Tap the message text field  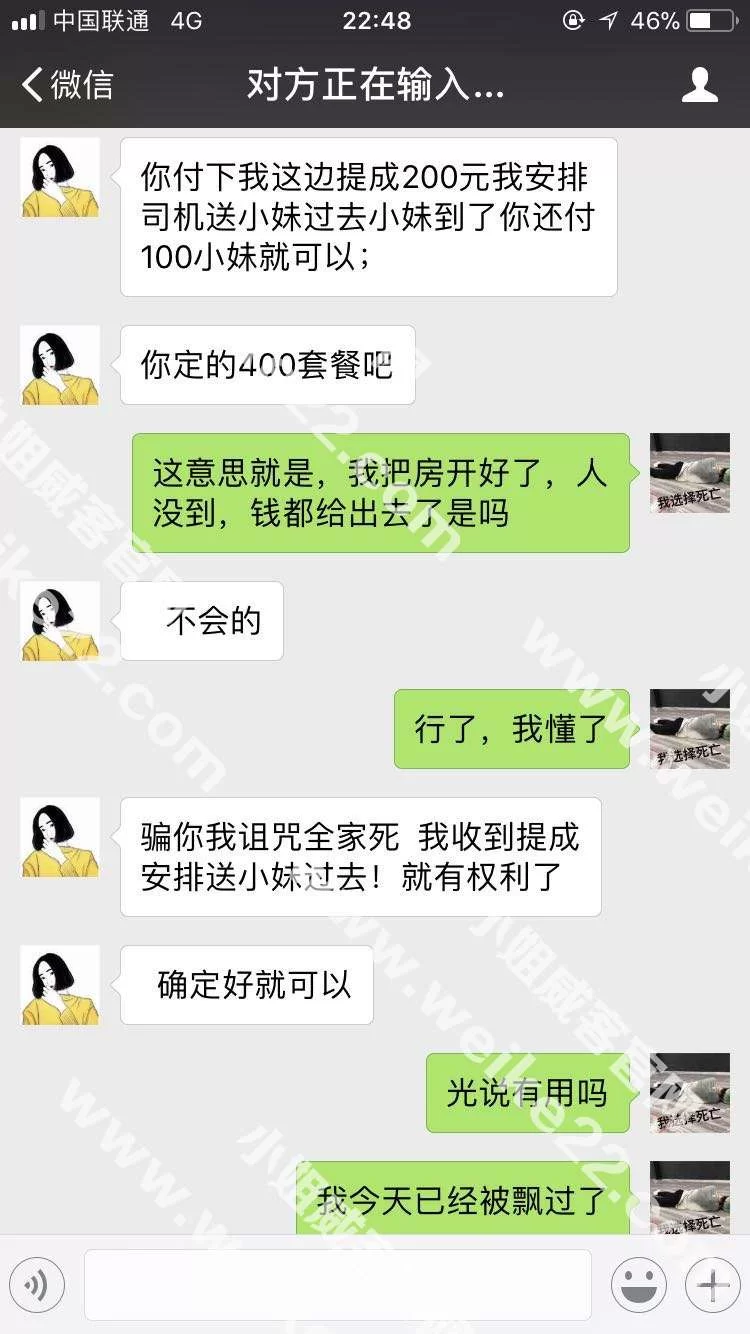point(338,1286)
